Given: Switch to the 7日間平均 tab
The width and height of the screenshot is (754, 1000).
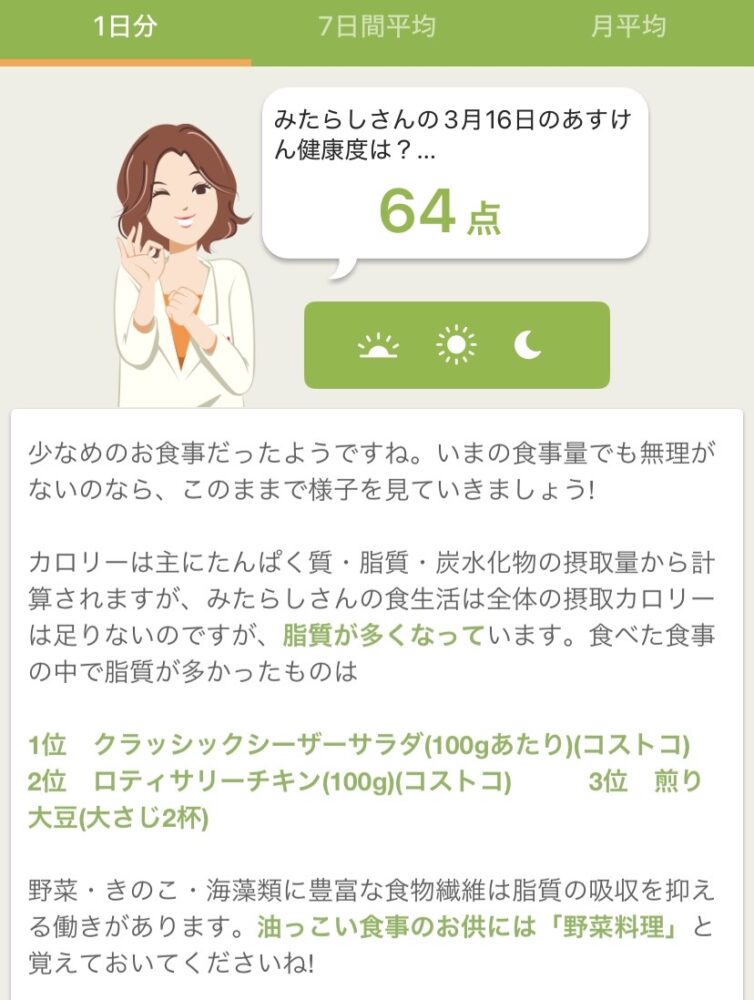Looking at the screenshot, I should click(x=377, y=27).
